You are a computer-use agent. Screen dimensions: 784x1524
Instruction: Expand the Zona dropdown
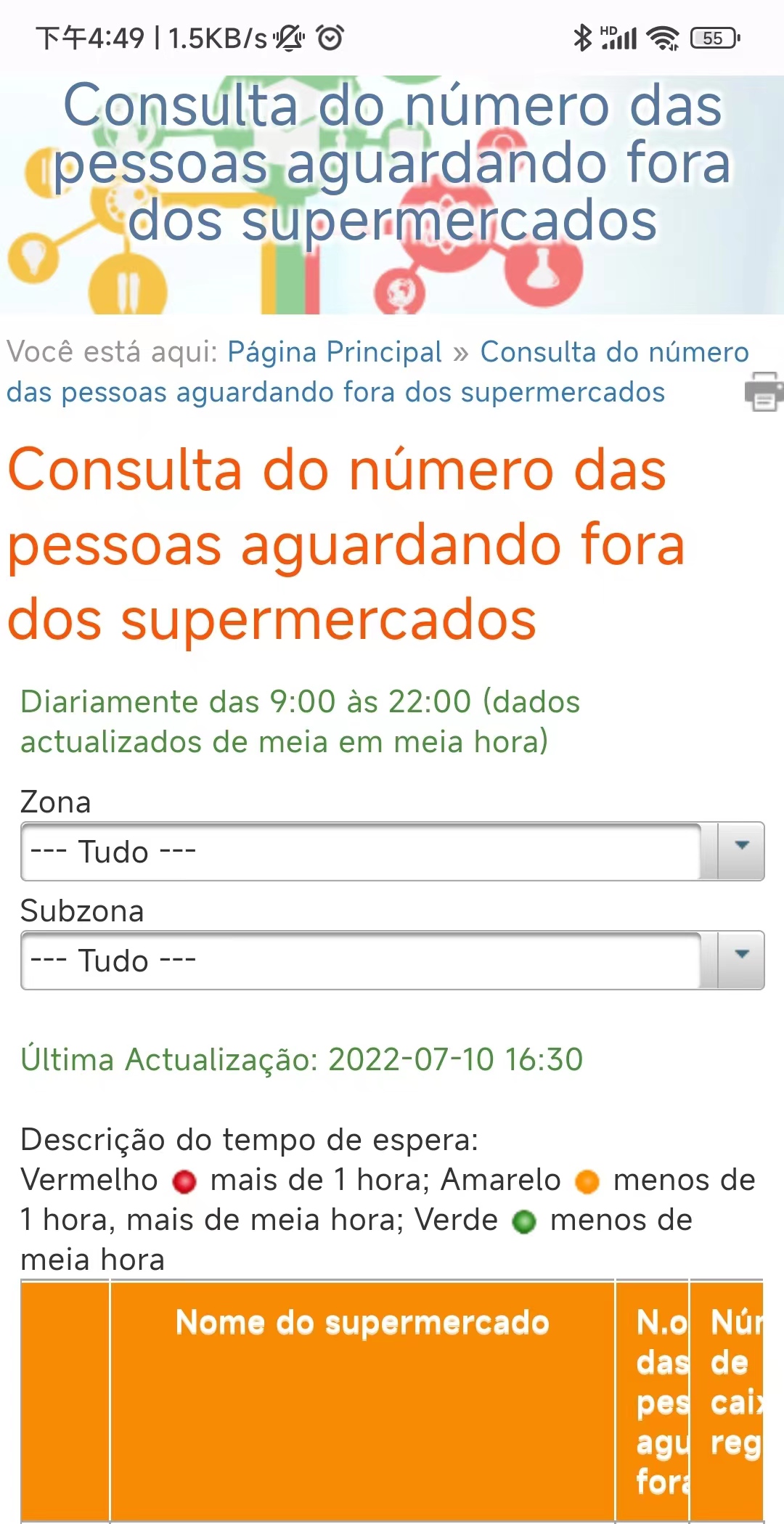392,852
